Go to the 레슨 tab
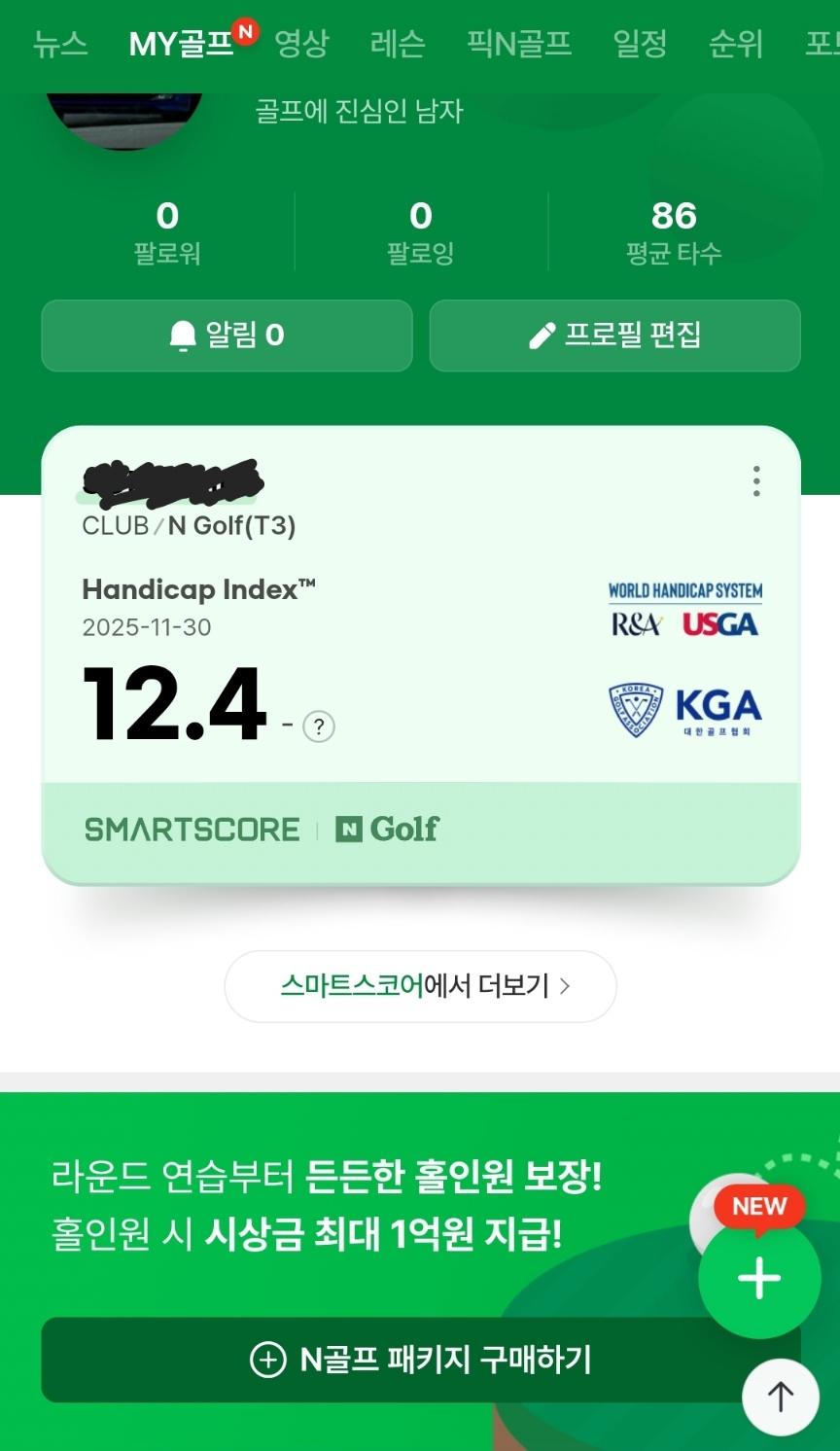 pyautogui.click(x=398, y=44)
